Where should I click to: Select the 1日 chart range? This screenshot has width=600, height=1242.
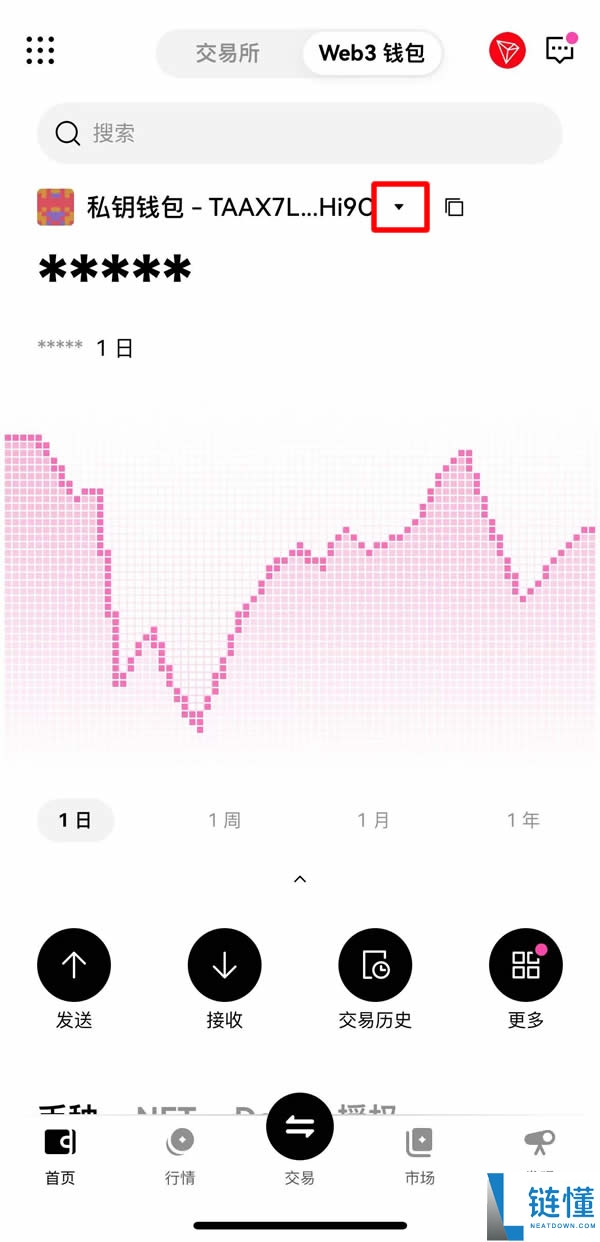[75, 820]
